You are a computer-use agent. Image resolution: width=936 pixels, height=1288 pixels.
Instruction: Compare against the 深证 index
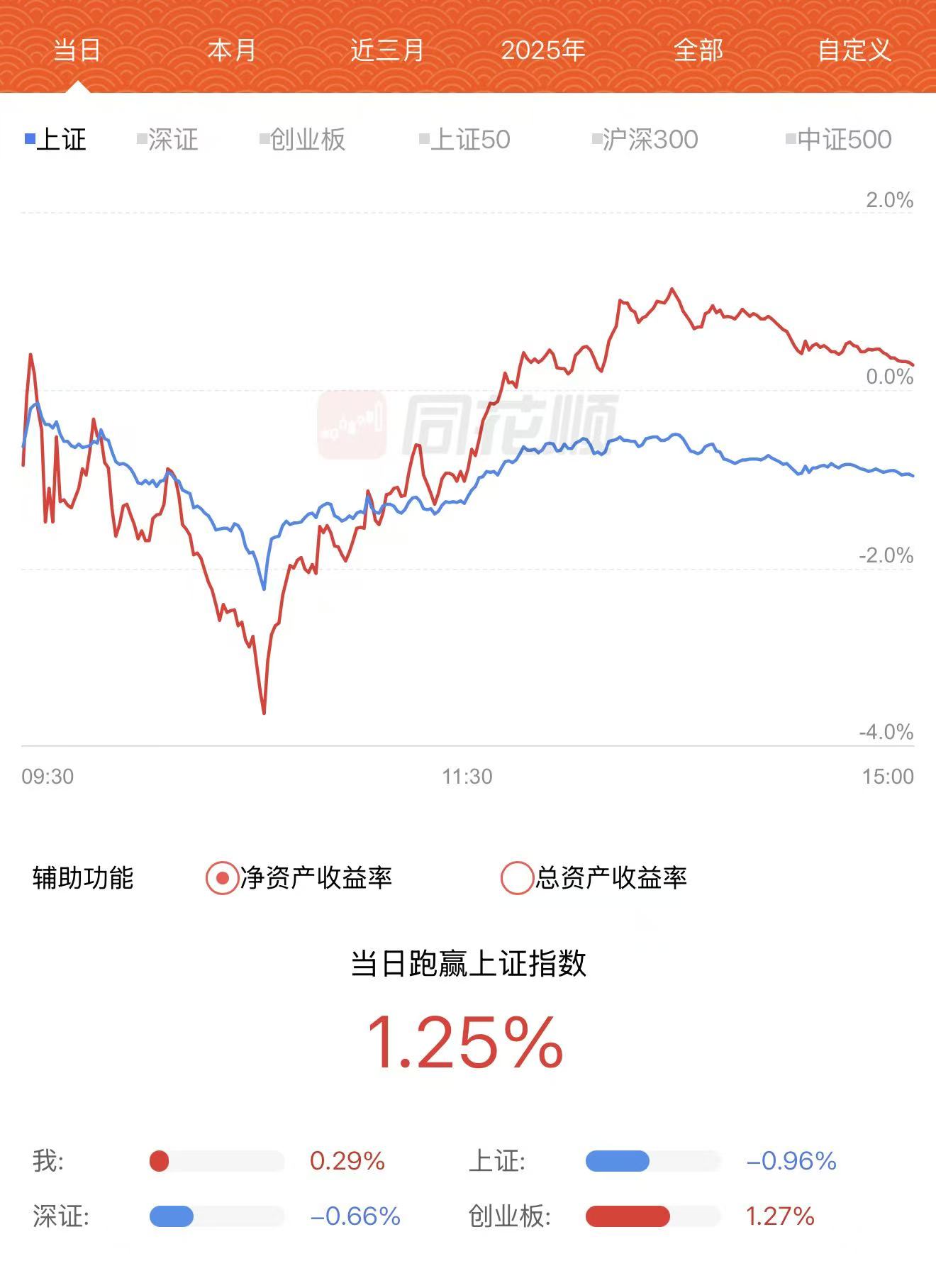tap(168, 140)
